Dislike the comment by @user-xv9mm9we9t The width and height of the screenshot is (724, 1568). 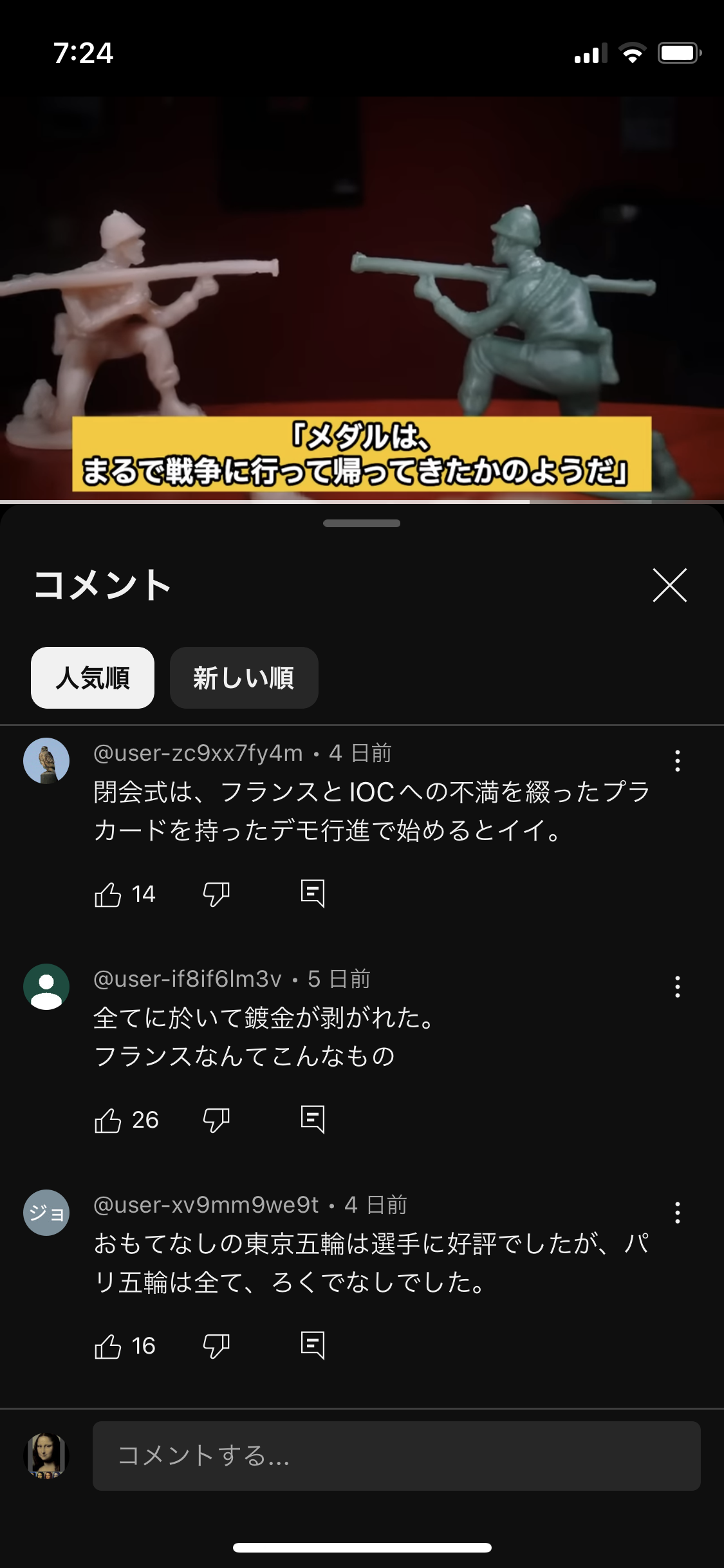tap(216, 1346)
